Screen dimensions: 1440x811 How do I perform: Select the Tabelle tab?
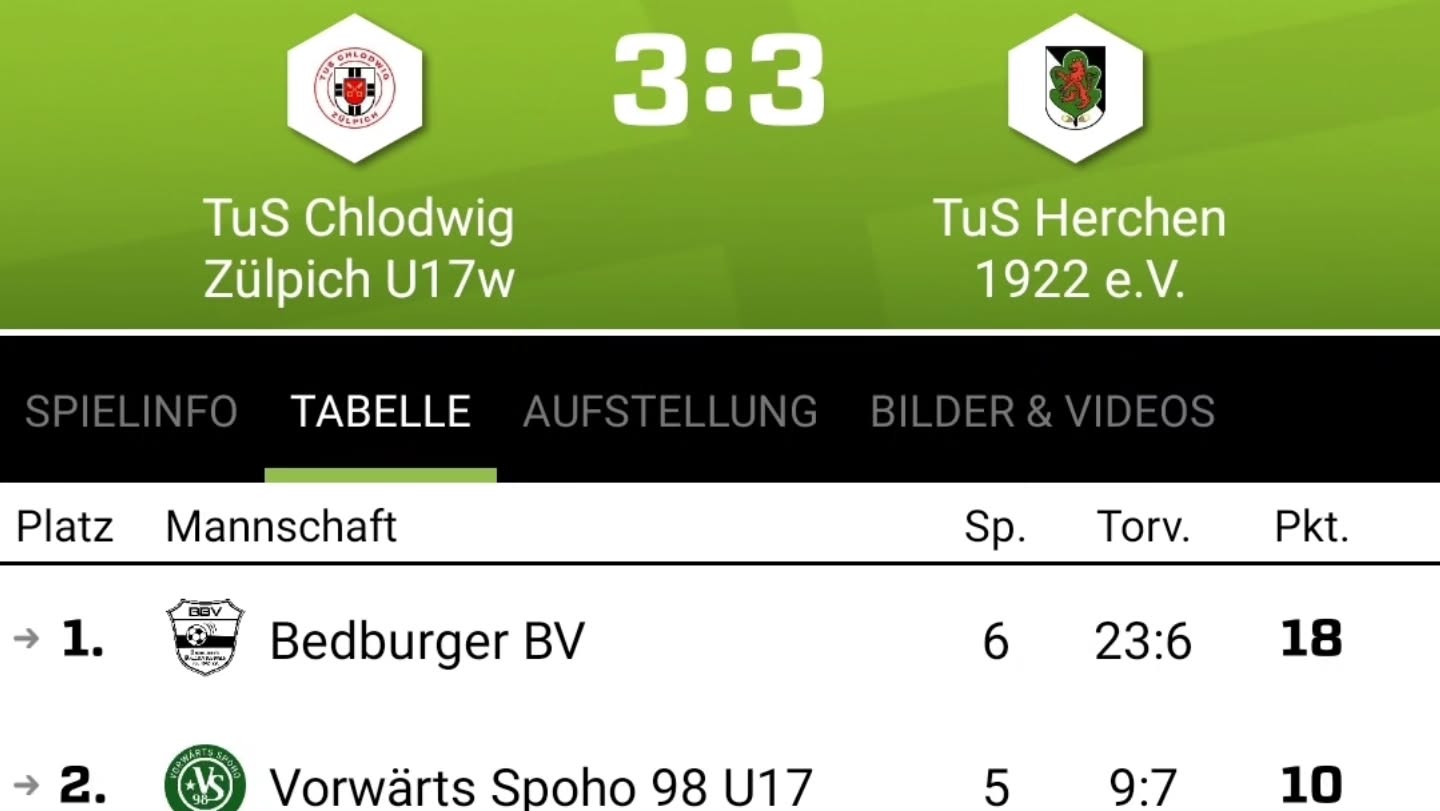tap(380, 412)
